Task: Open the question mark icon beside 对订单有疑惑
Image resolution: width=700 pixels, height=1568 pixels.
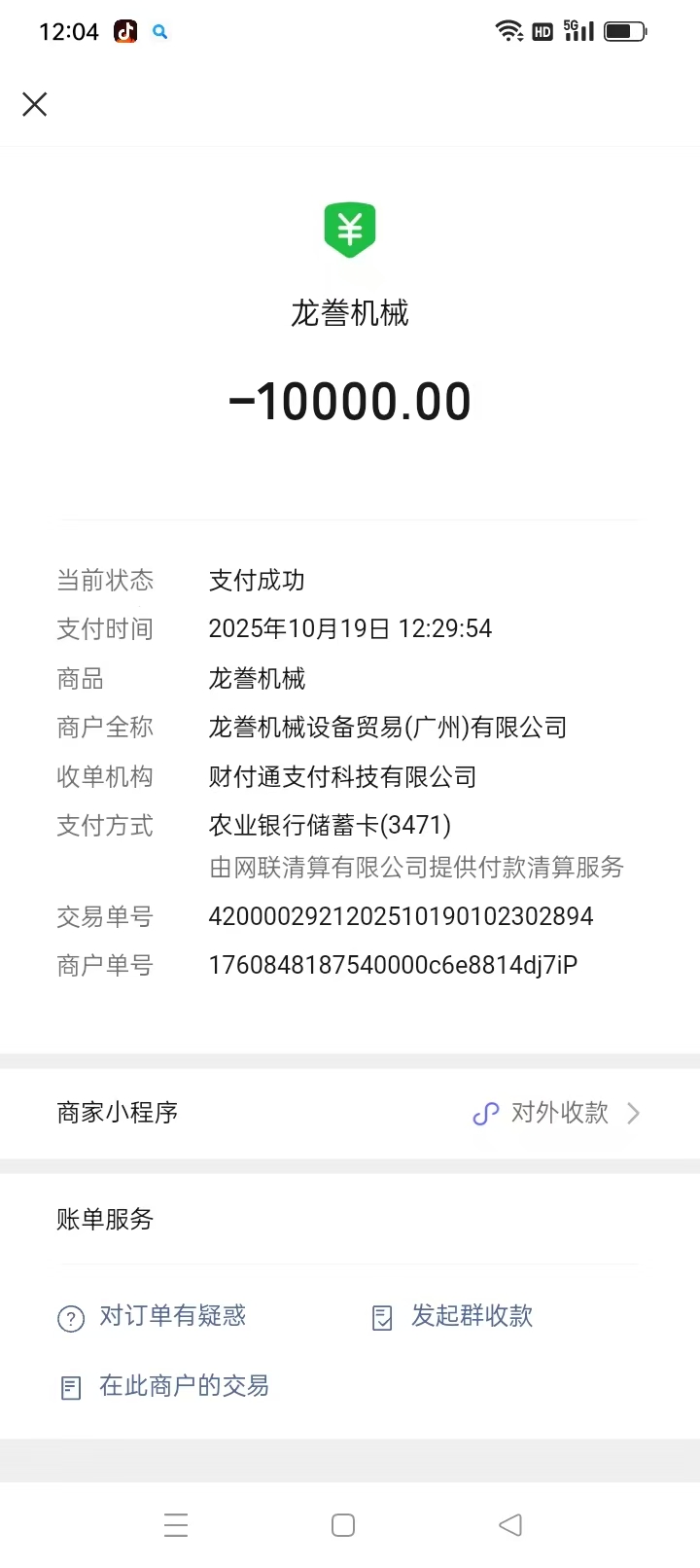Action: 70,1316
